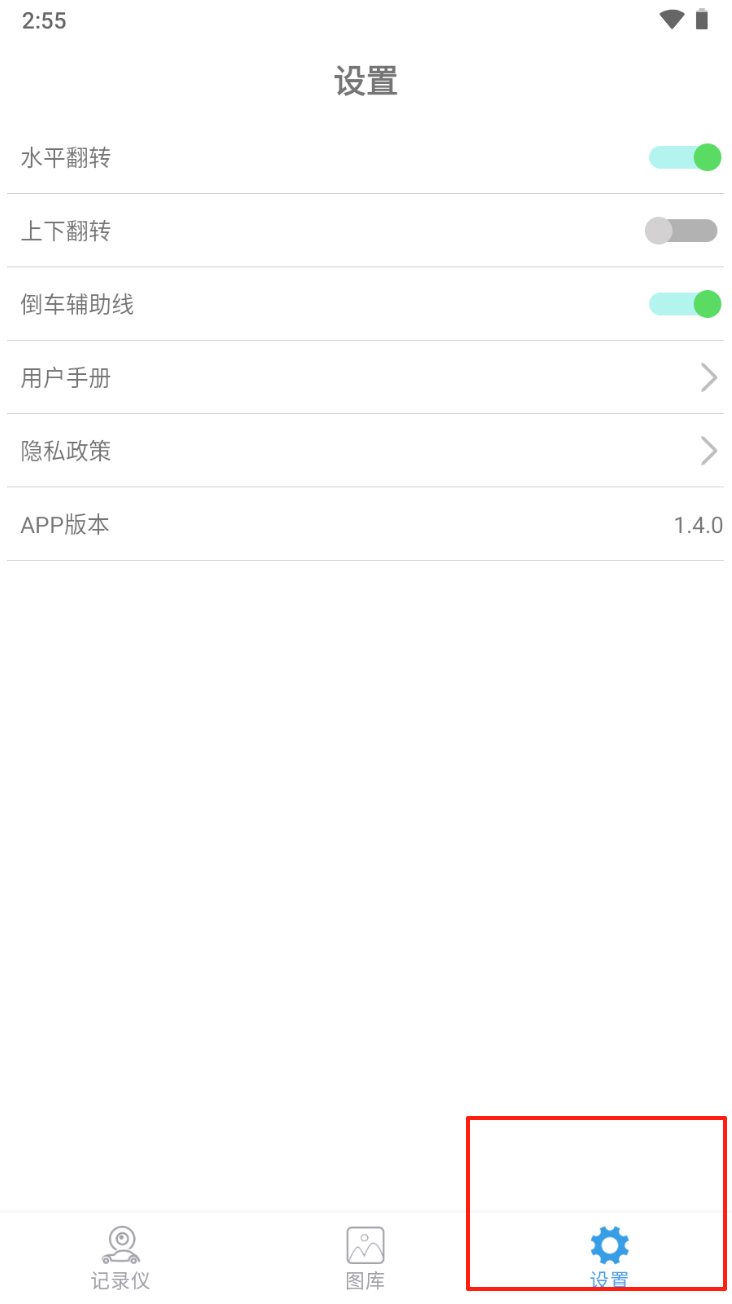732x1304 pixels.
Task: Switch to the 图库 tab
Action: point(365,1258)
